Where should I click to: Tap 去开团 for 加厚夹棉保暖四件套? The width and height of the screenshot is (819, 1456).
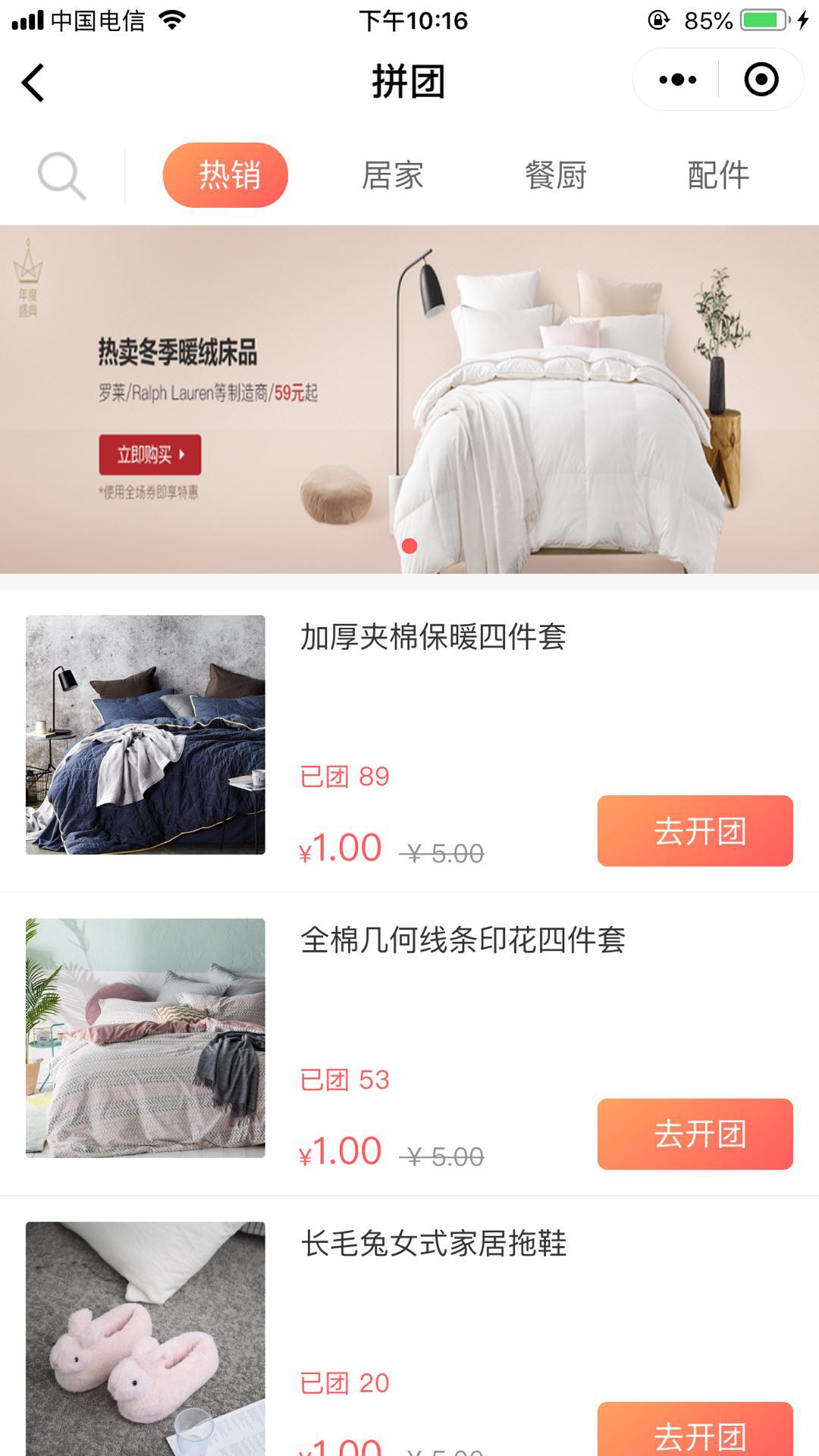tap(695, 830)
